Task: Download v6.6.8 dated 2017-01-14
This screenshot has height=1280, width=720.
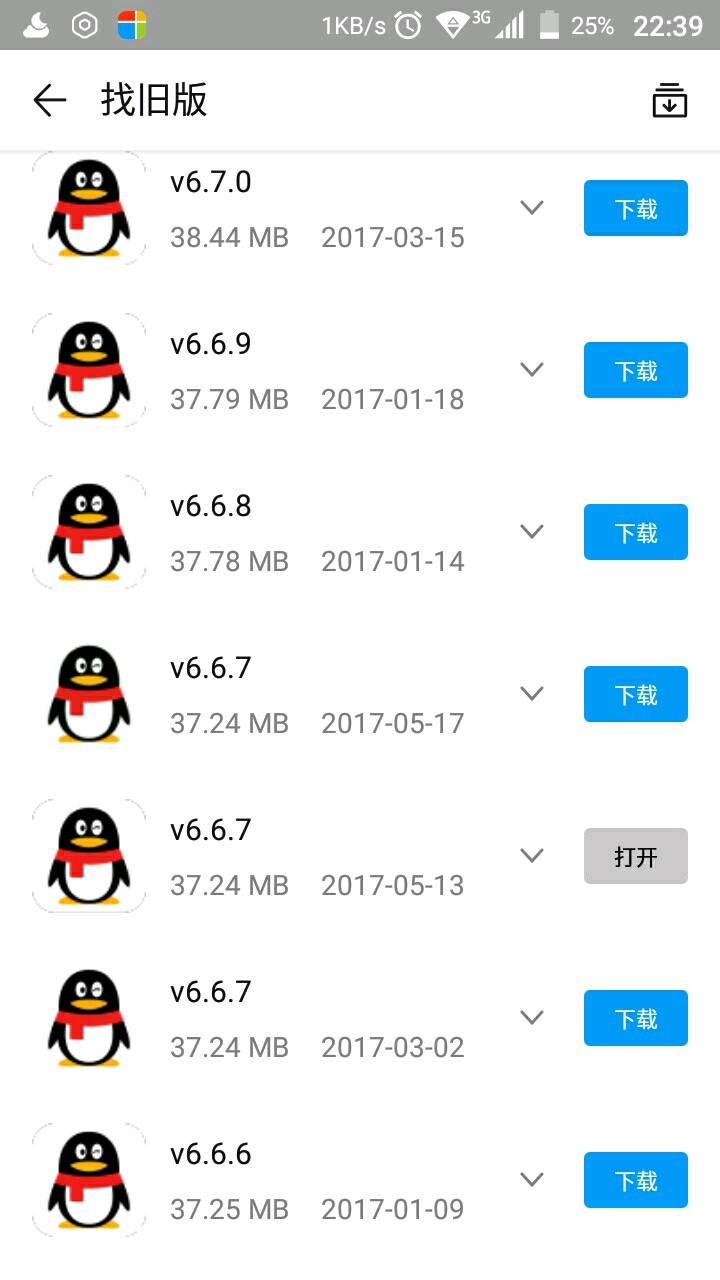Action: [635, 532]
